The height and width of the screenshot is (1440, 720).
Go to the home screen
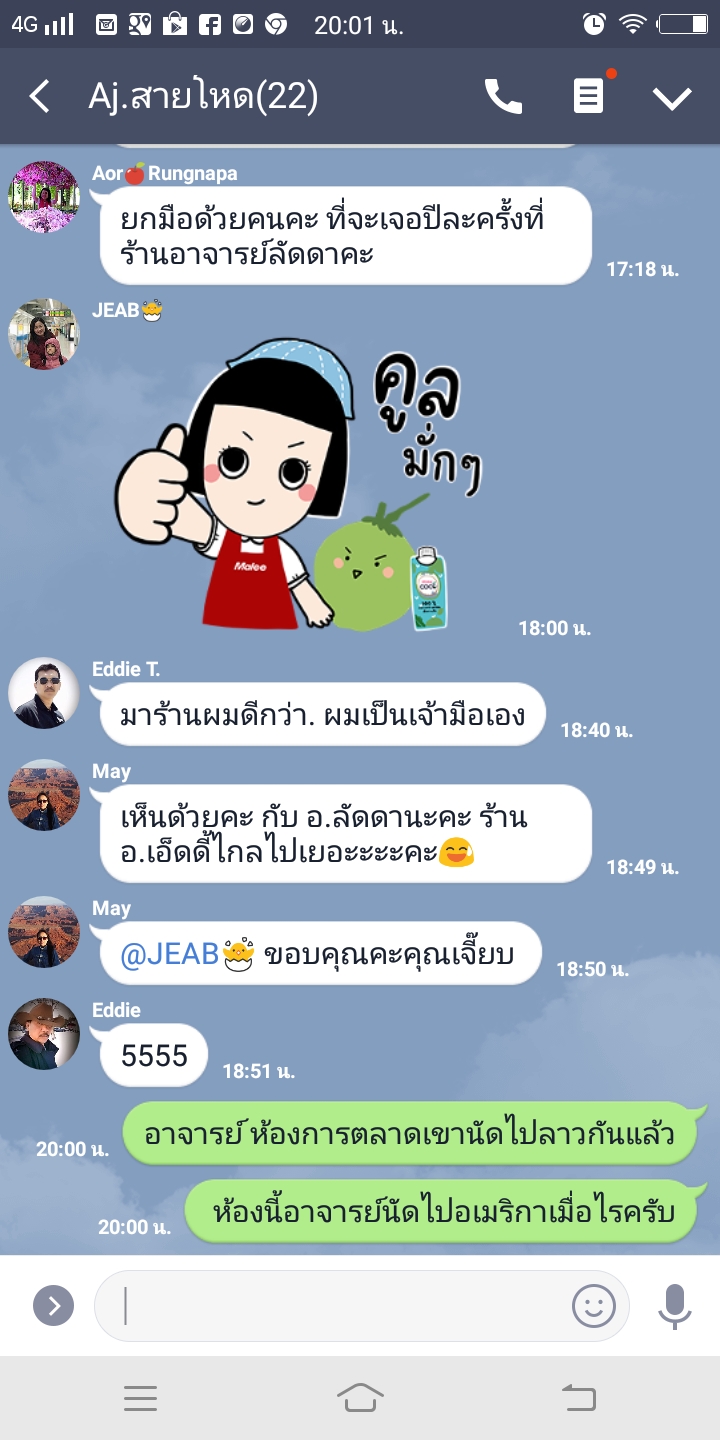pyautogui.click(x=360, y=1397)
